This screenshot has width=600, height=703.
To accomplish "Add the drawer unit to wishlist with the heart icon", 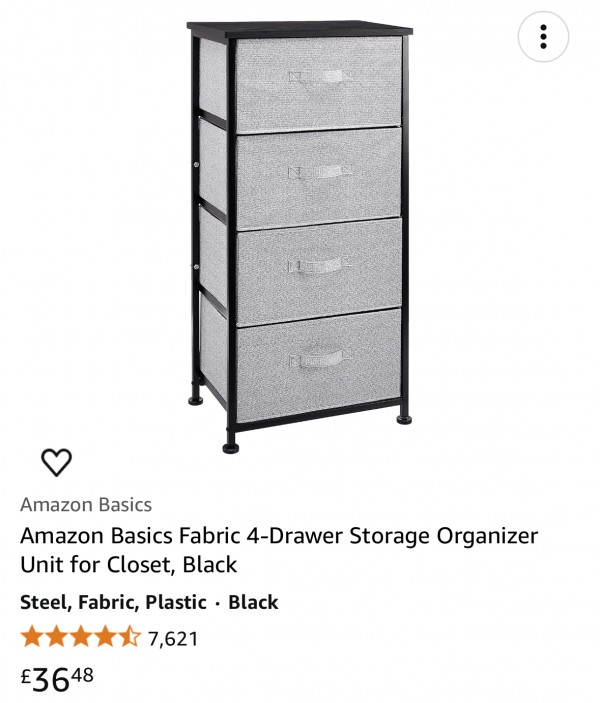I will tap(56, 462).
